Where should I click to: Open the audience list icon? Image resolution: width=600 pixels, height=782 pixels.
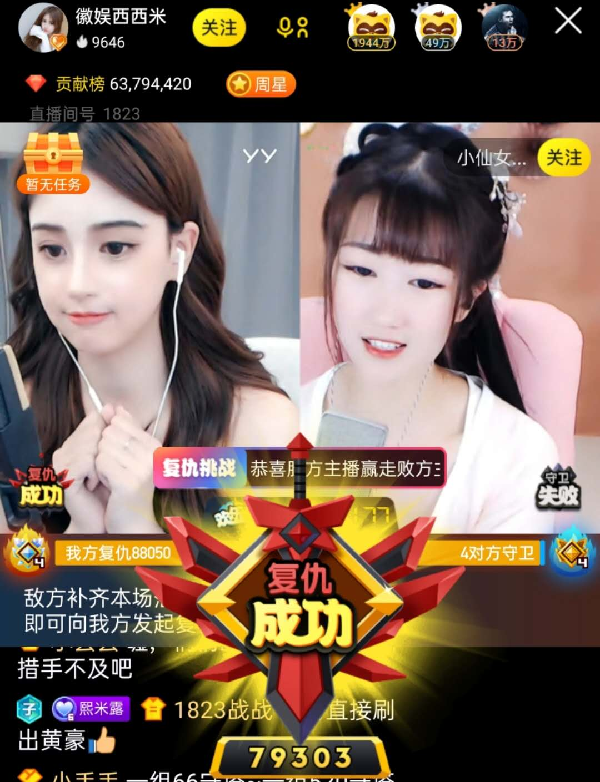click(293, 28)
